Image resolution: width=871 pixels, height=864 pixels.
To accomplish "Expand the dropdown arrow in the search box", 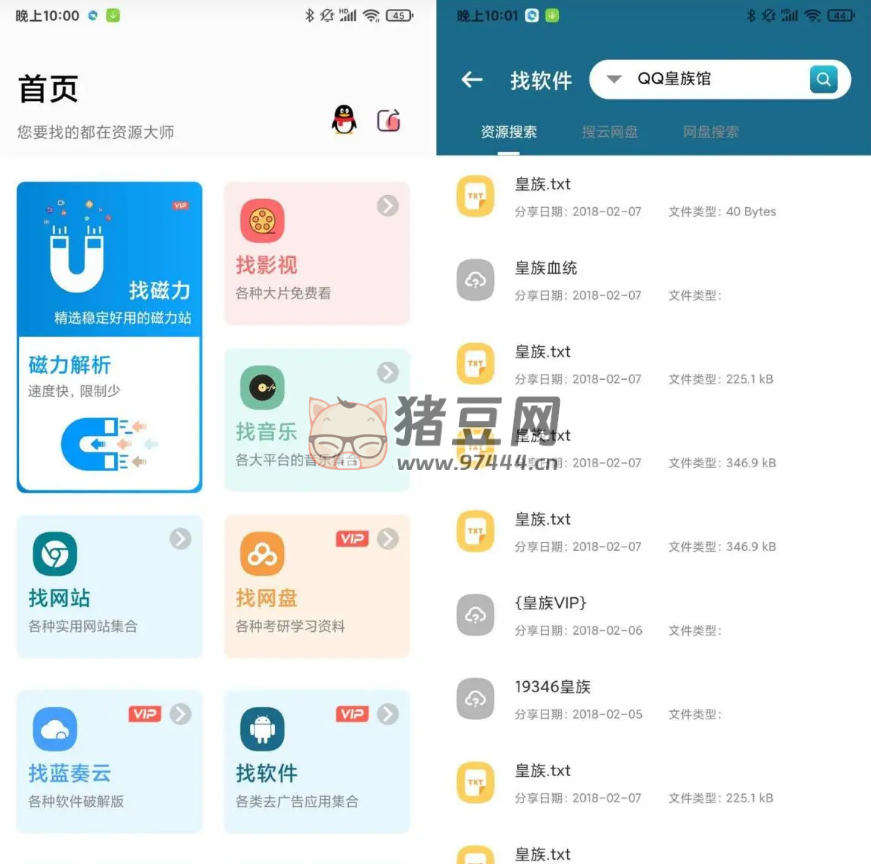I will tap(614, 79).
